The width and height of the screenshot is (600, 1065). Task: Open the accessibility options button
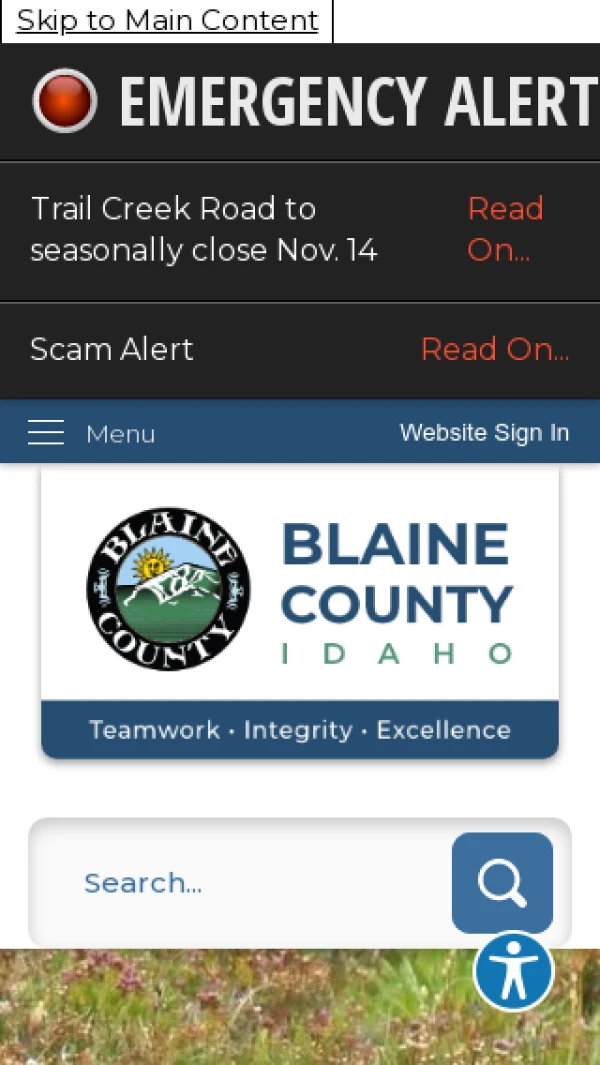click(513, 971)
